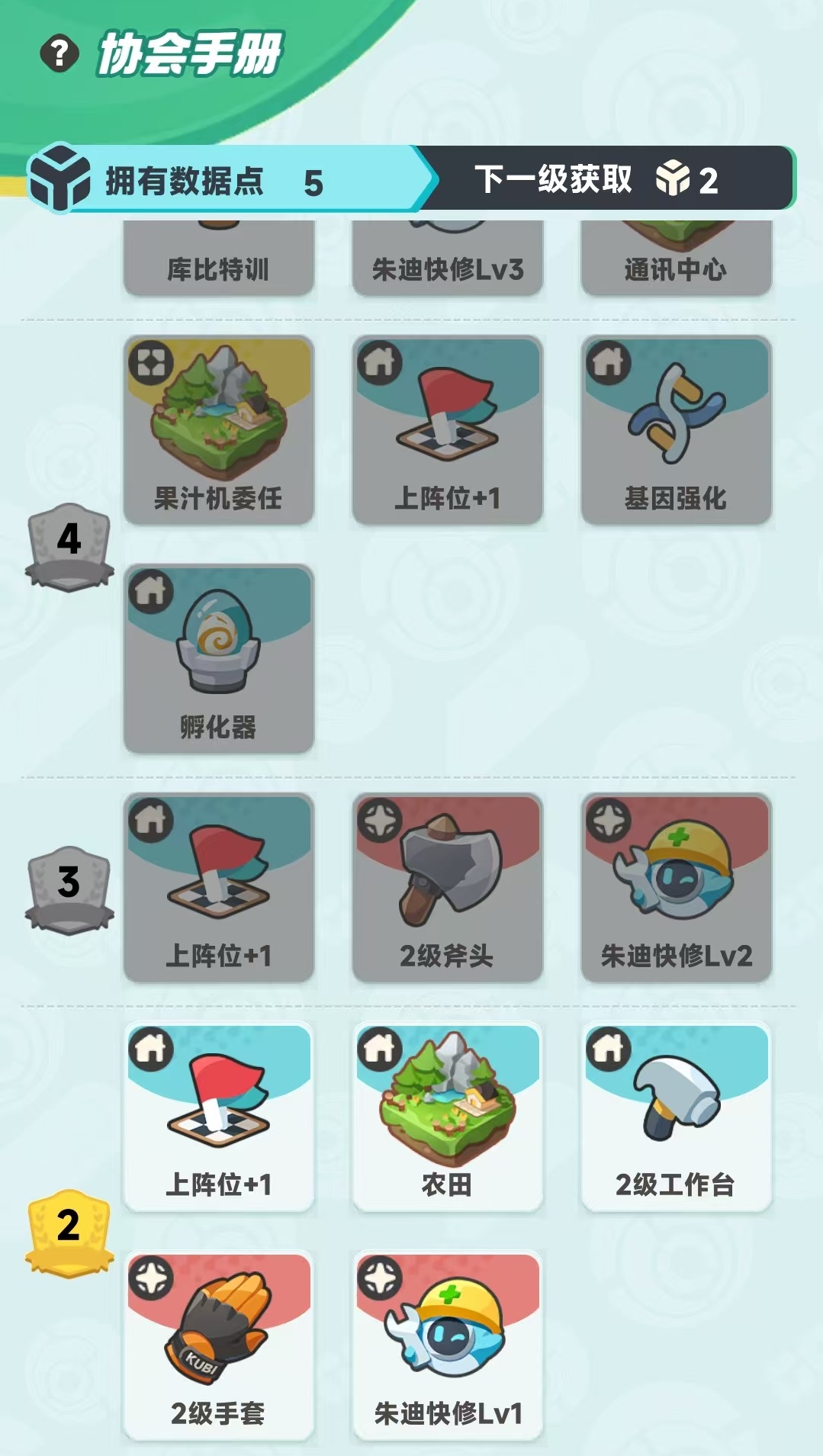Image resolution: width=823 pixels, height=1456 pixels.
Task: Open the 基因强化 card
Action: pyautogui.click(x=677, y=430)
